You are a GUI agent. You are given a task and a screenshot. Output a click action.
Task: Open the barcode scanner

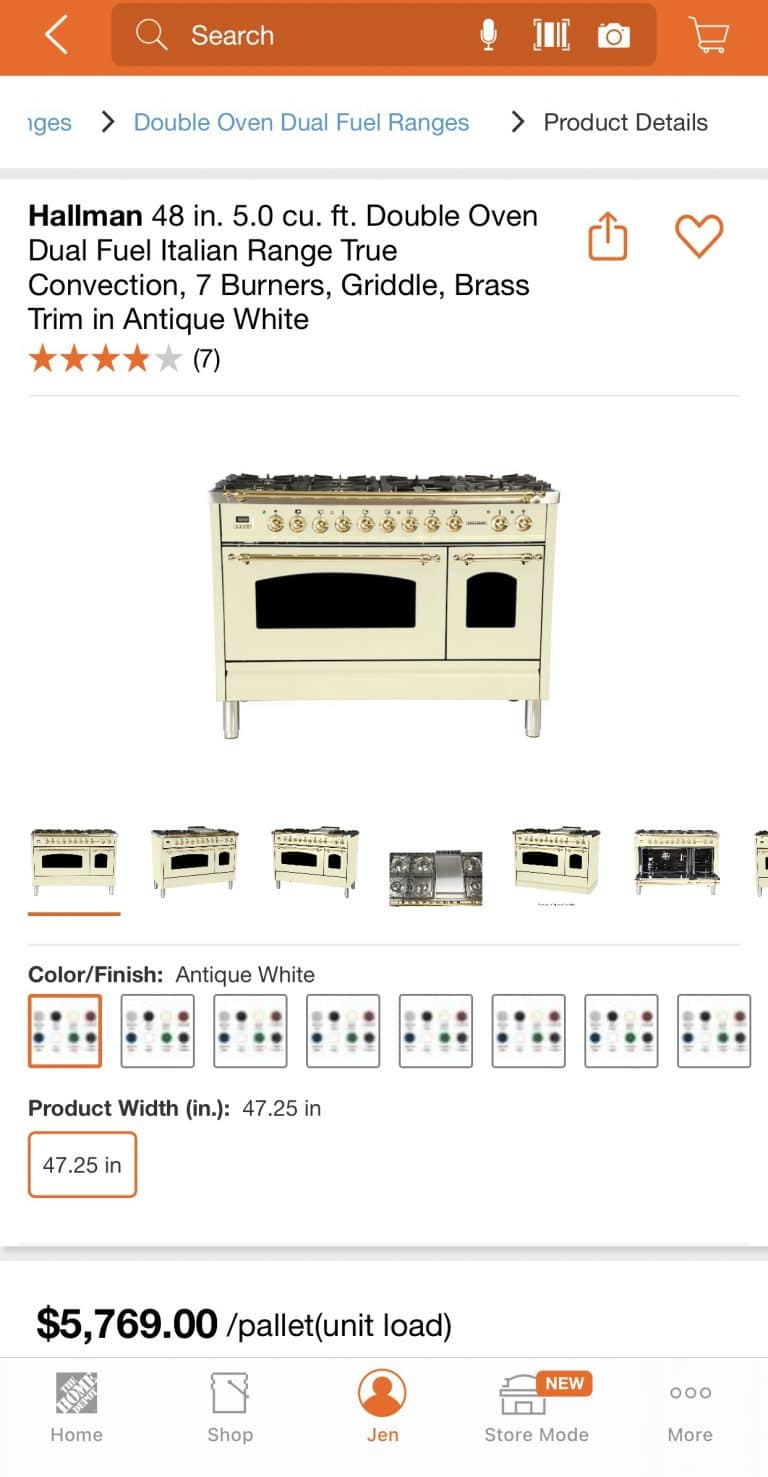coord(551,36)
